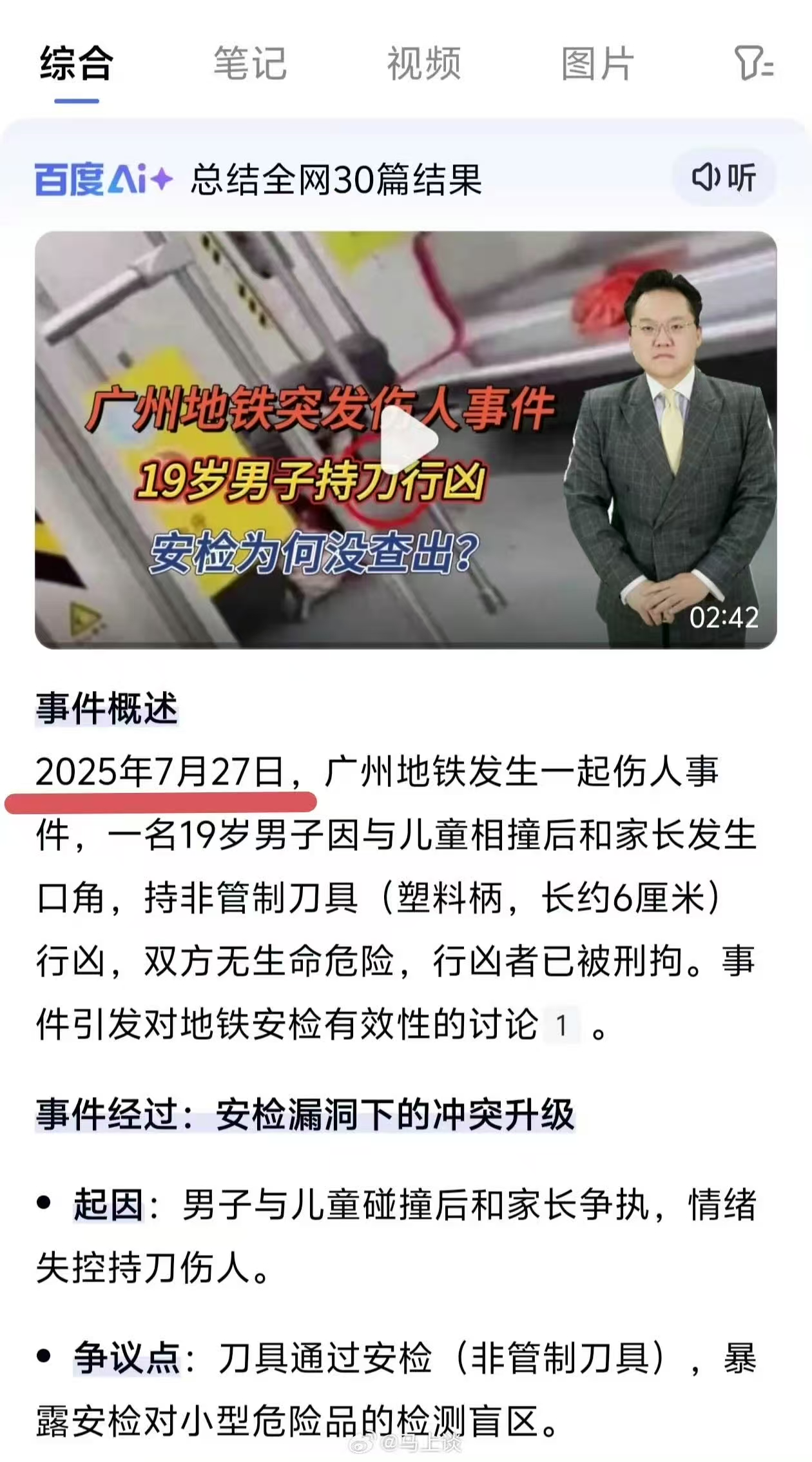This screenshot has height=1462, width=812.
Task: Switch to the 图片 tab
Action: point(597,63)
